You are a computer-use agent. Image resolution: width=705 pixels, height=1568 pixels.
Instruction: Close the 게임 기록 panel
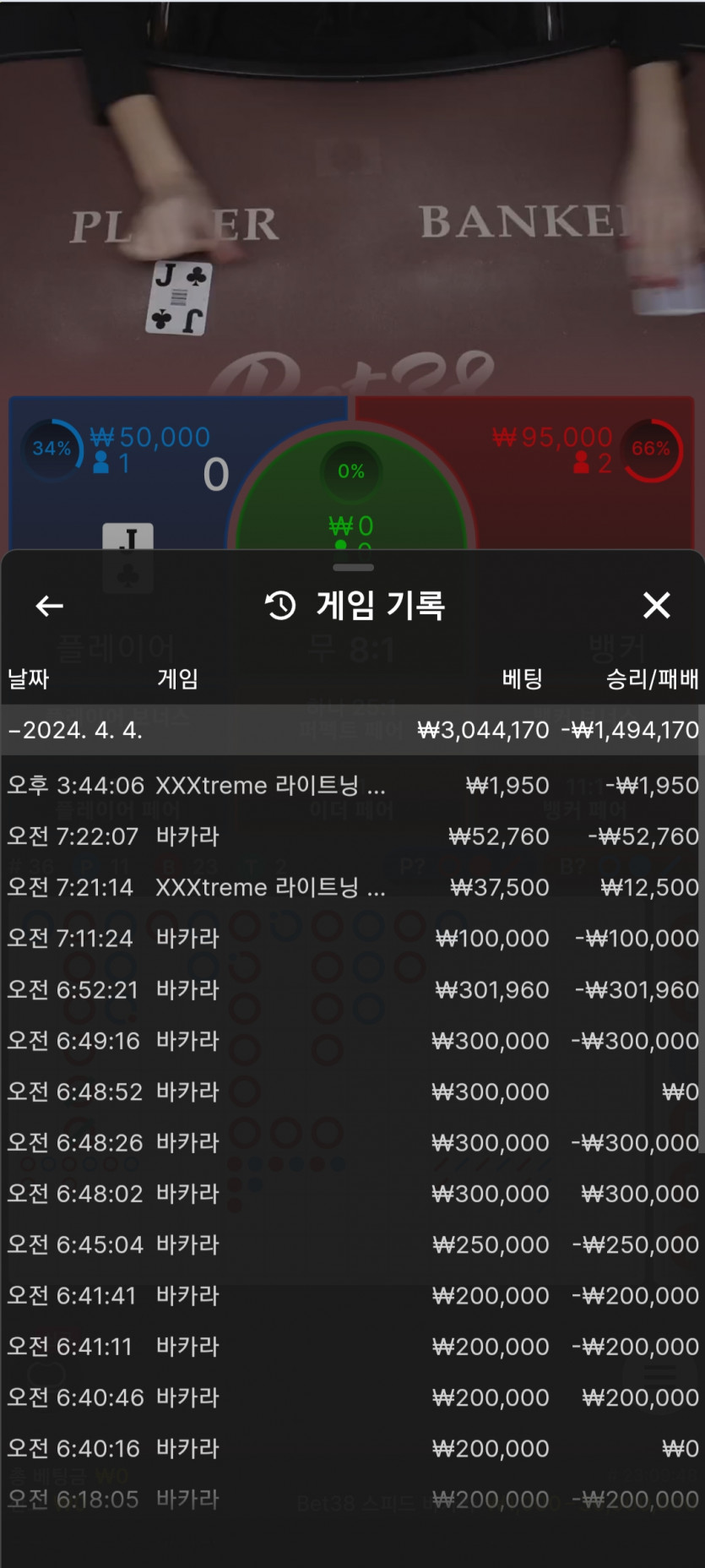[x=656, y=605]
